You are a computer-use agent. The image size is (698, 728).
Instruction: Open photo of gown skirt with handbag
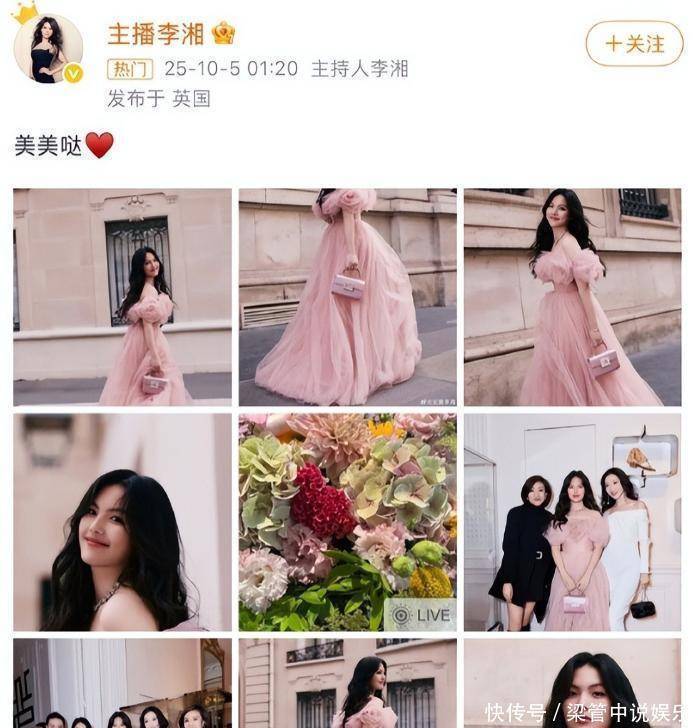click(347, 297)
